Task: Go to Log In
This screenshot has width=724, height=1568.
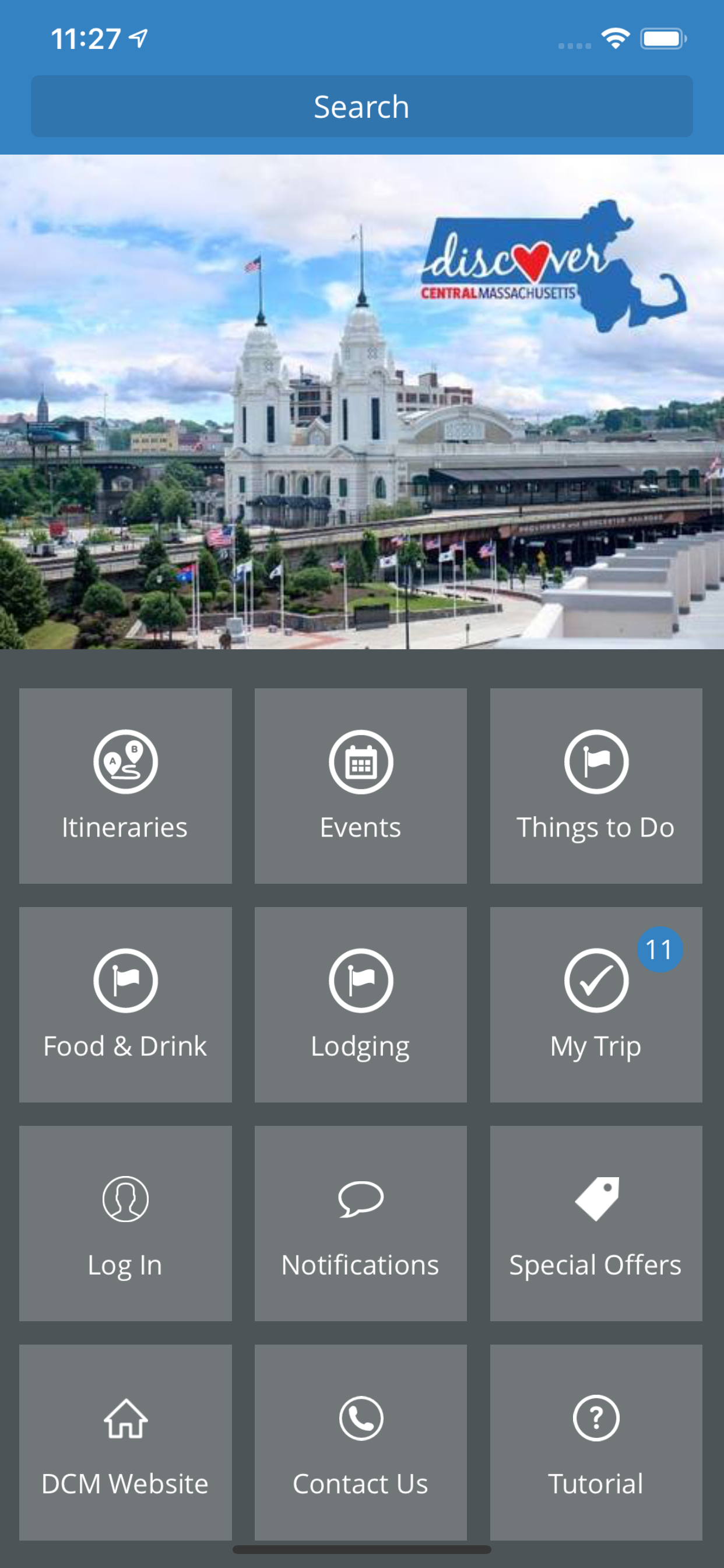Action: pyautogui.click(x=125, y=1223)
